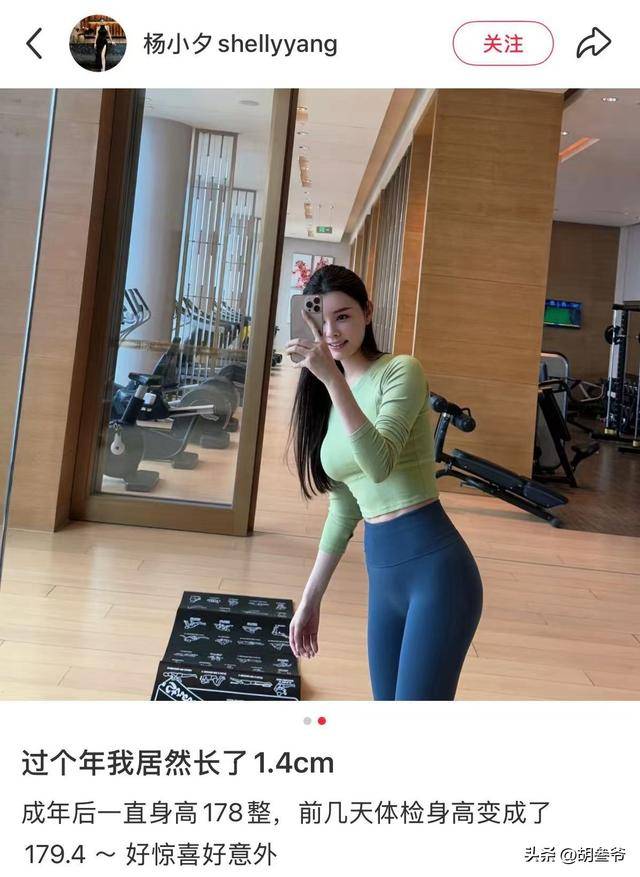Go back using the top-left arrow
Image resolution: width=640 pixels, height=877 pixels.
pos(34,43)
